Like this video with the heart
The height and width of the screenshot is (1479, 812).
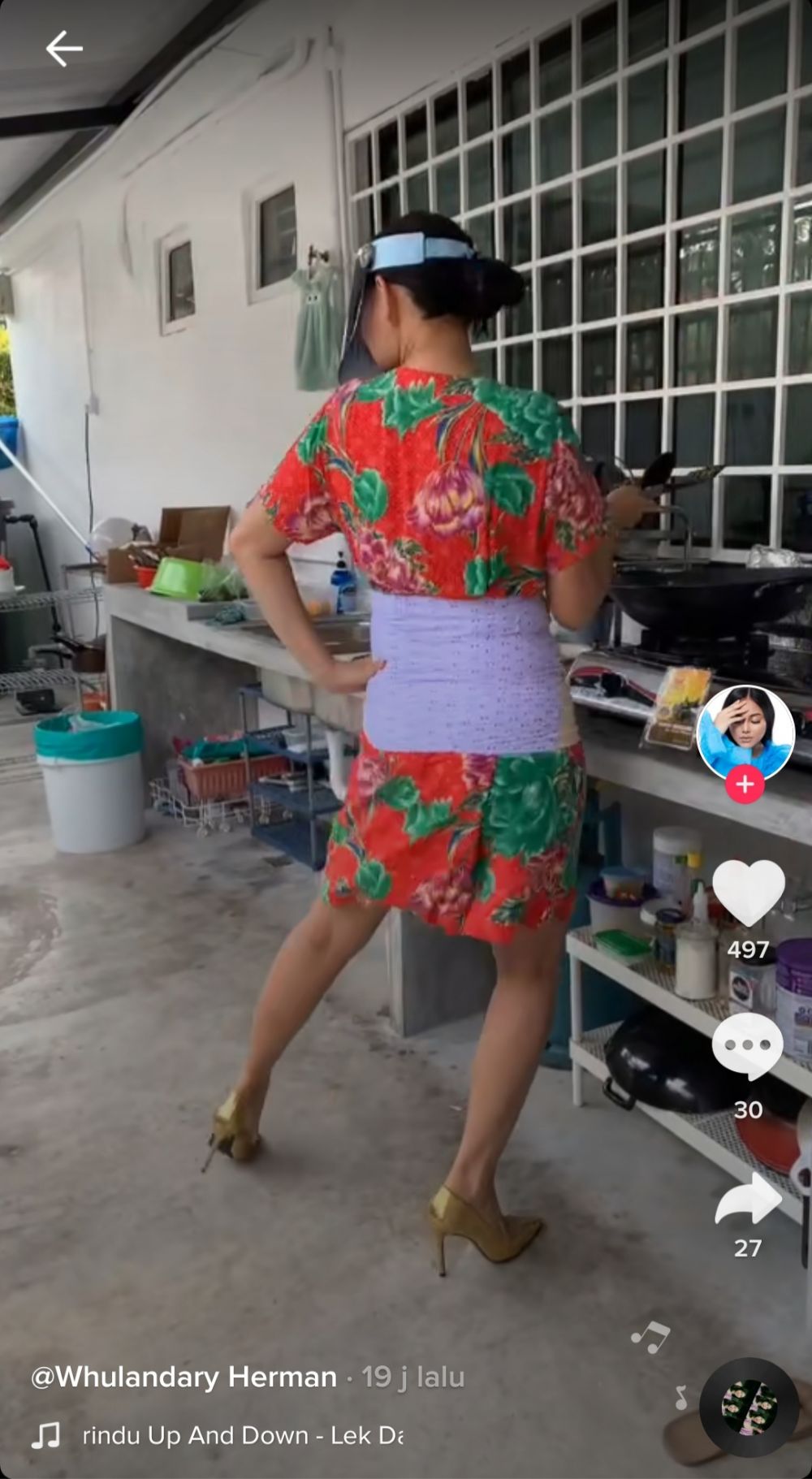pos(748,893)
